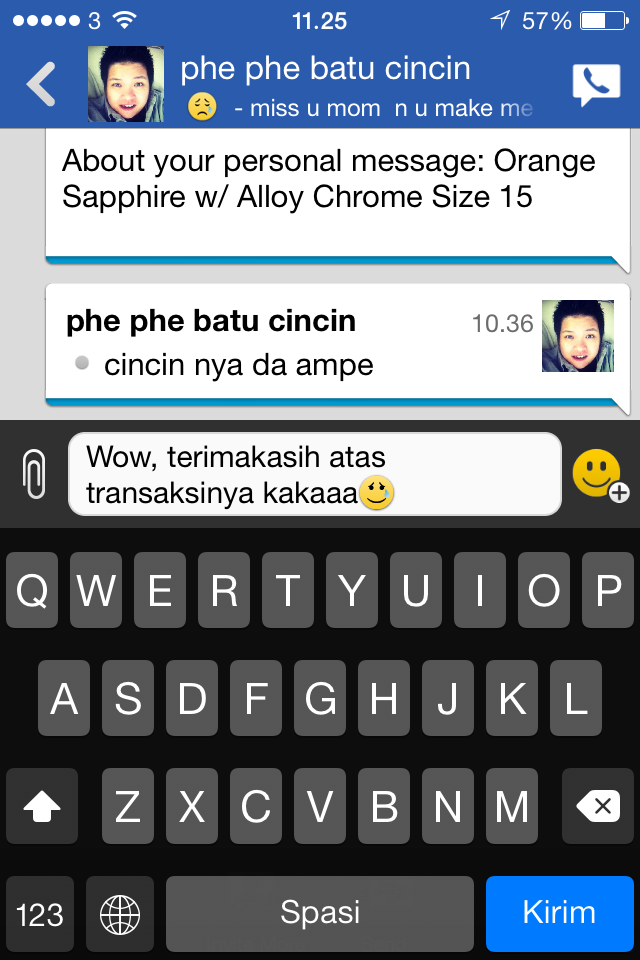Start a voice call with phe phe
Screen dimensions: 640x960
point(596,85)
